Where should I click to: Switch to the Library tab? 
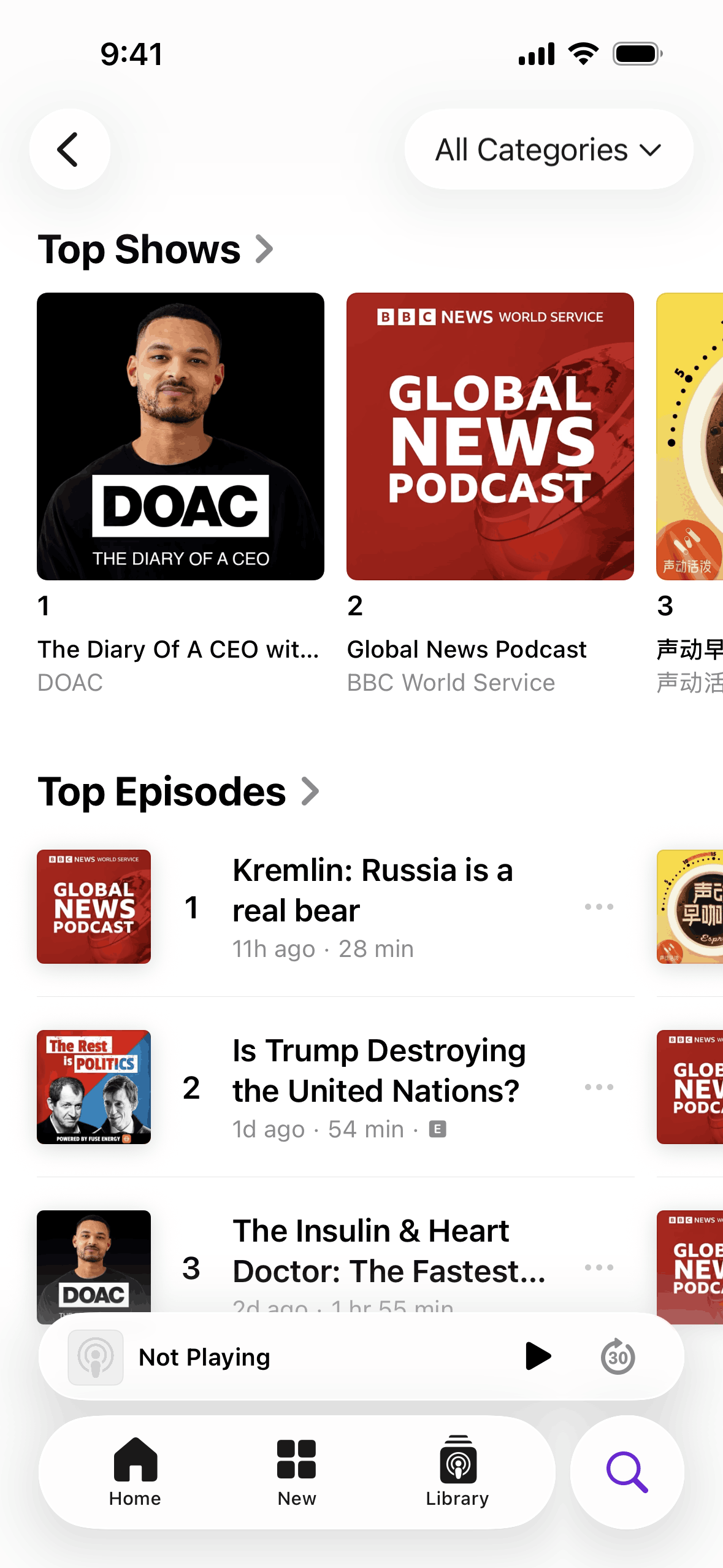(x=457, y=1471)
